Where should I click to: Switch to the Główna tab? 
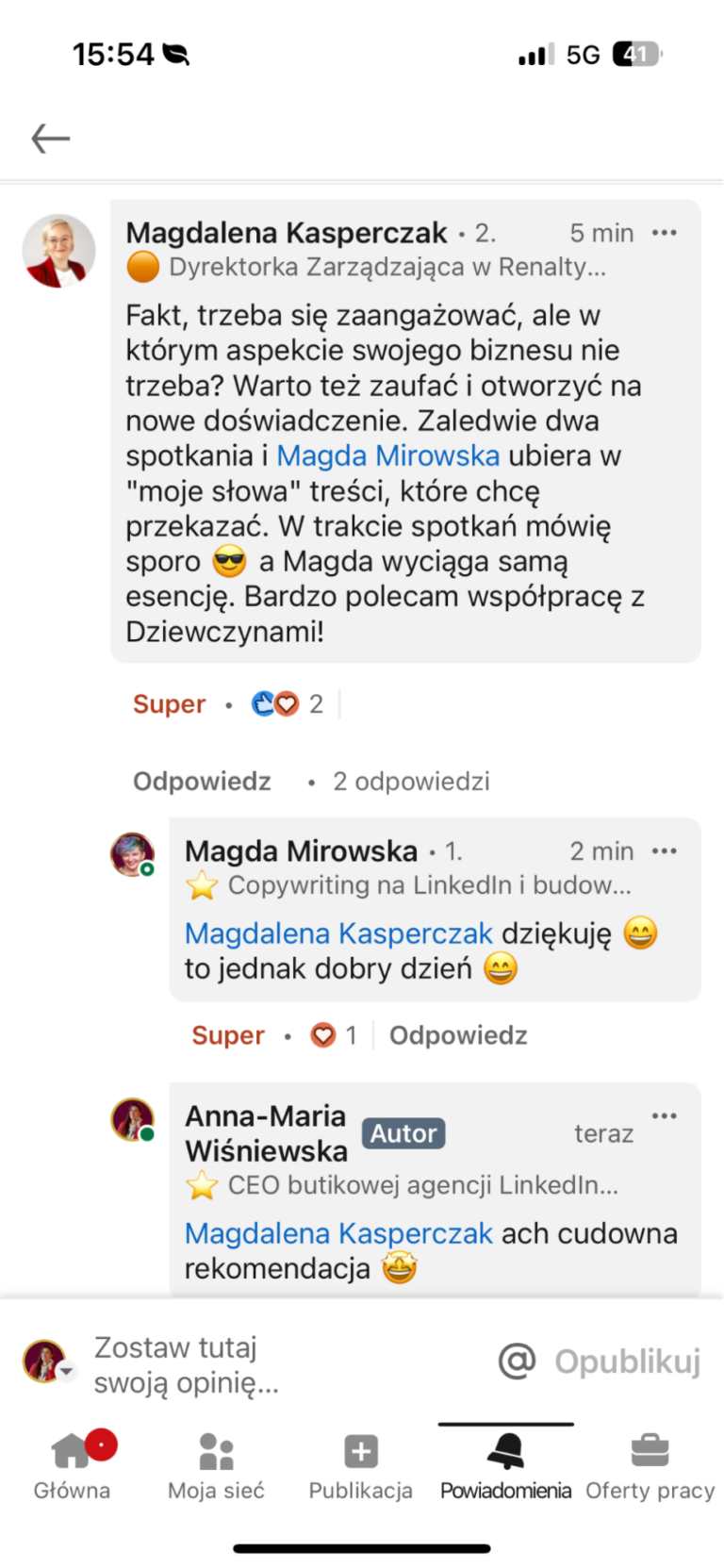[72, 1465]
